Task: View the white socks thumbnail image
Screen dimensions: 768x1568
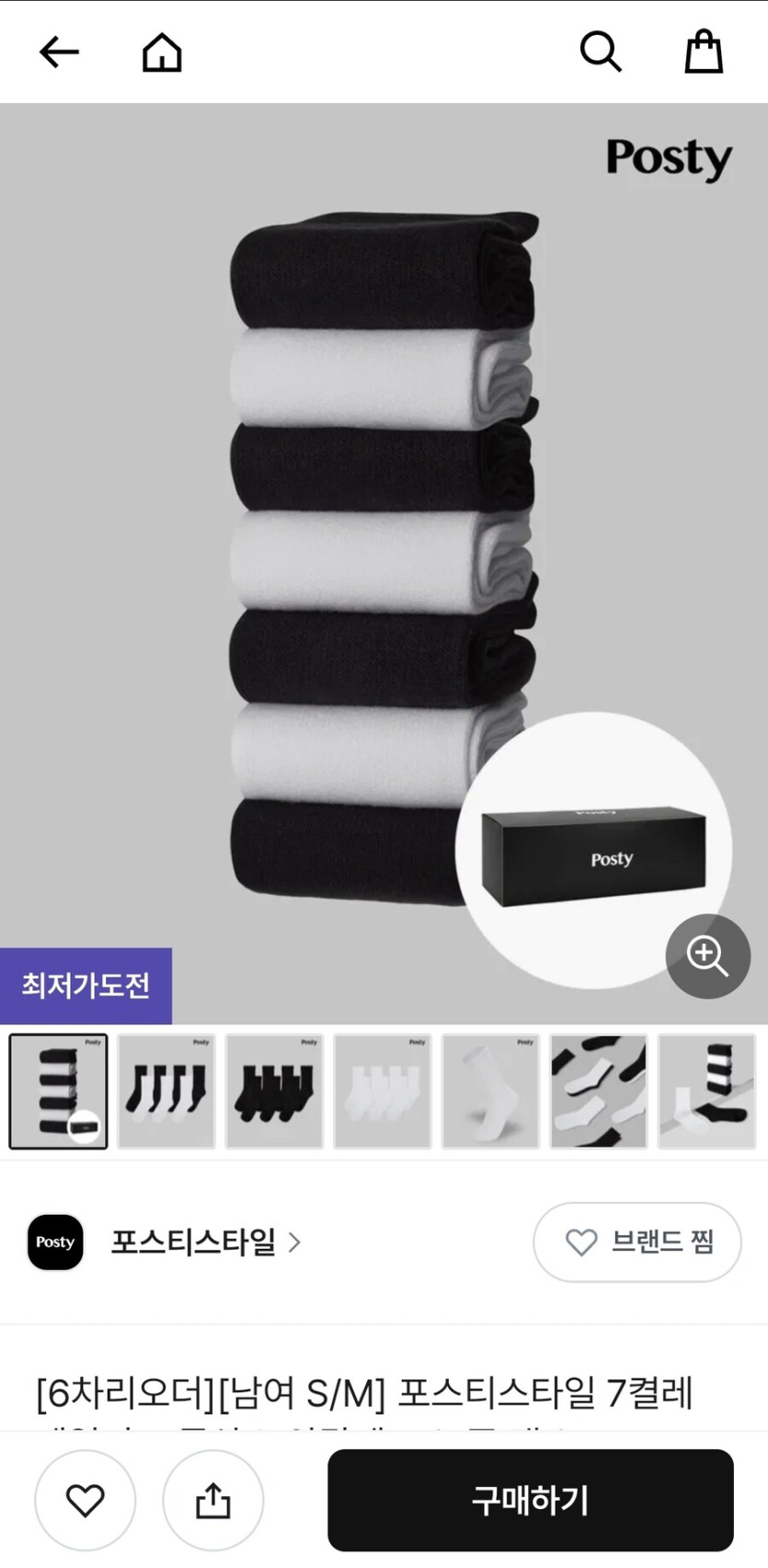Action: coord(383,1092)
